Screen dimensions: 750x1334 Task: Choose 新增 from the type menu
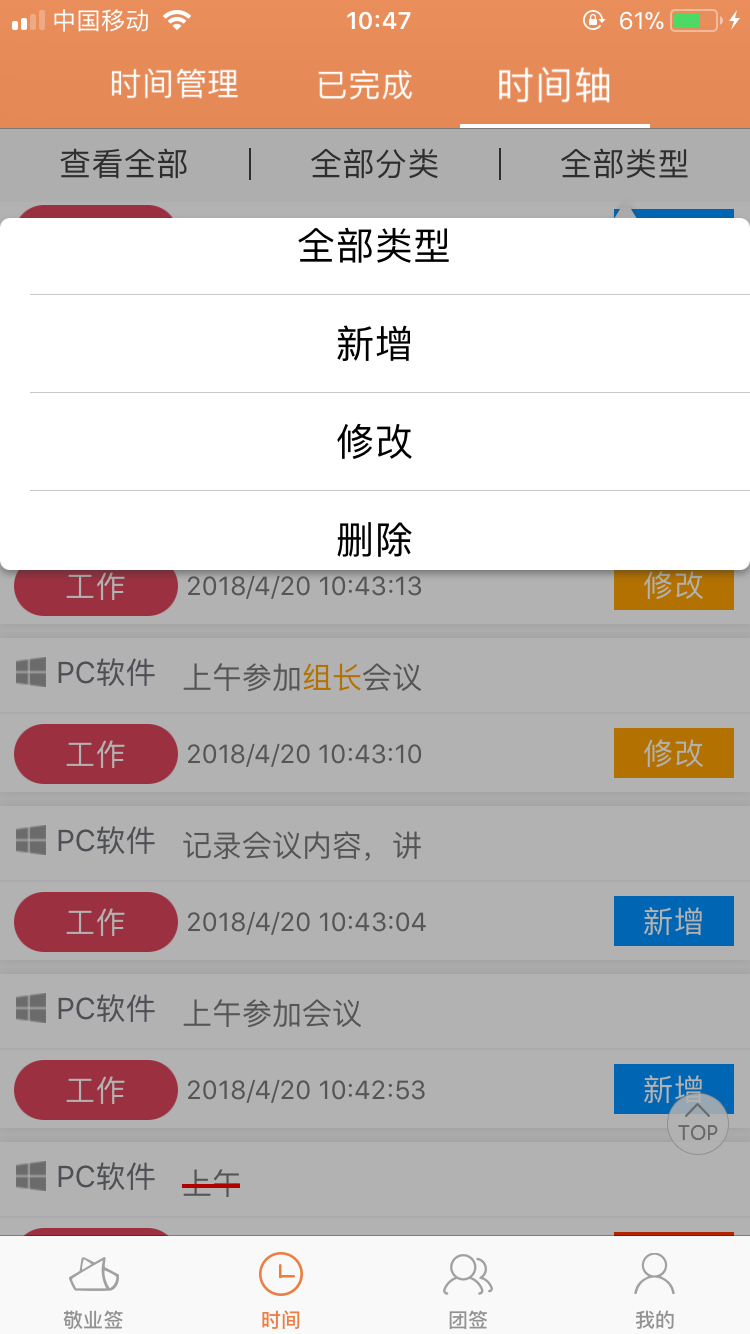coord(375,343)
